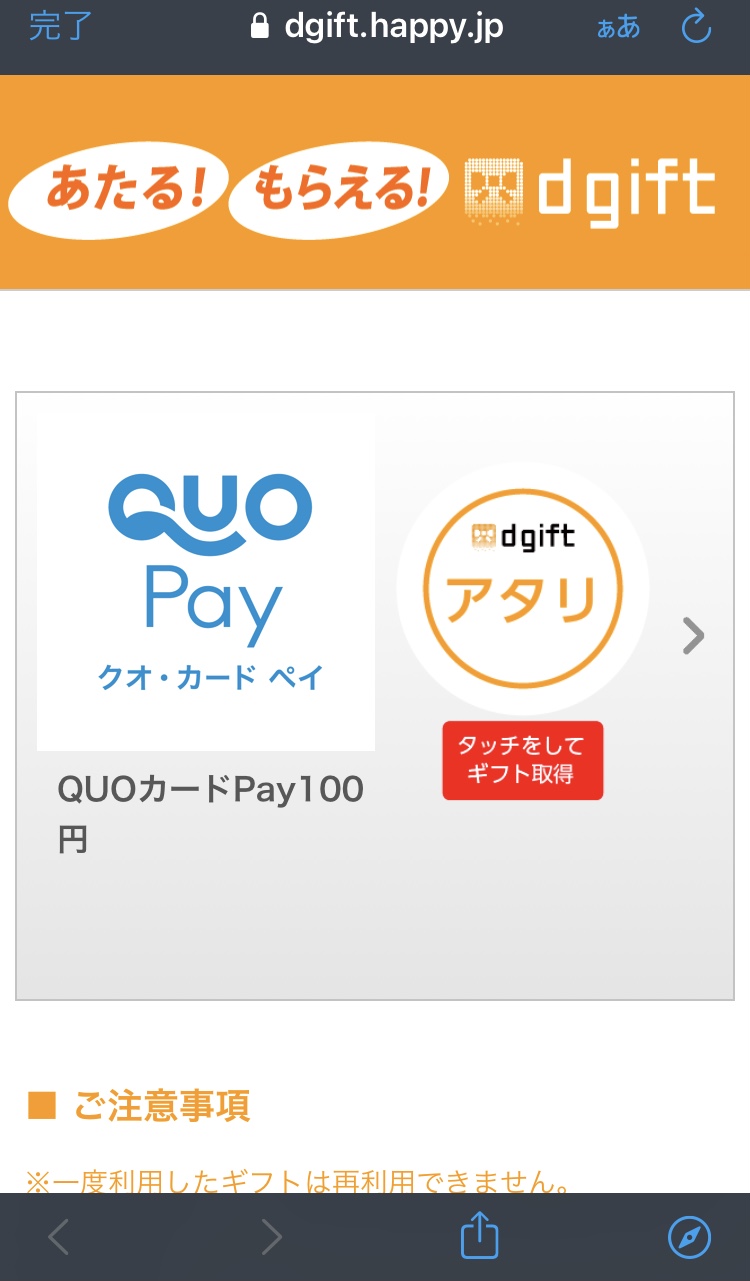Tap the right chevron on the gift card
Image resolution: width=750 pixels, height=1281 pixels.
[693, 635]
